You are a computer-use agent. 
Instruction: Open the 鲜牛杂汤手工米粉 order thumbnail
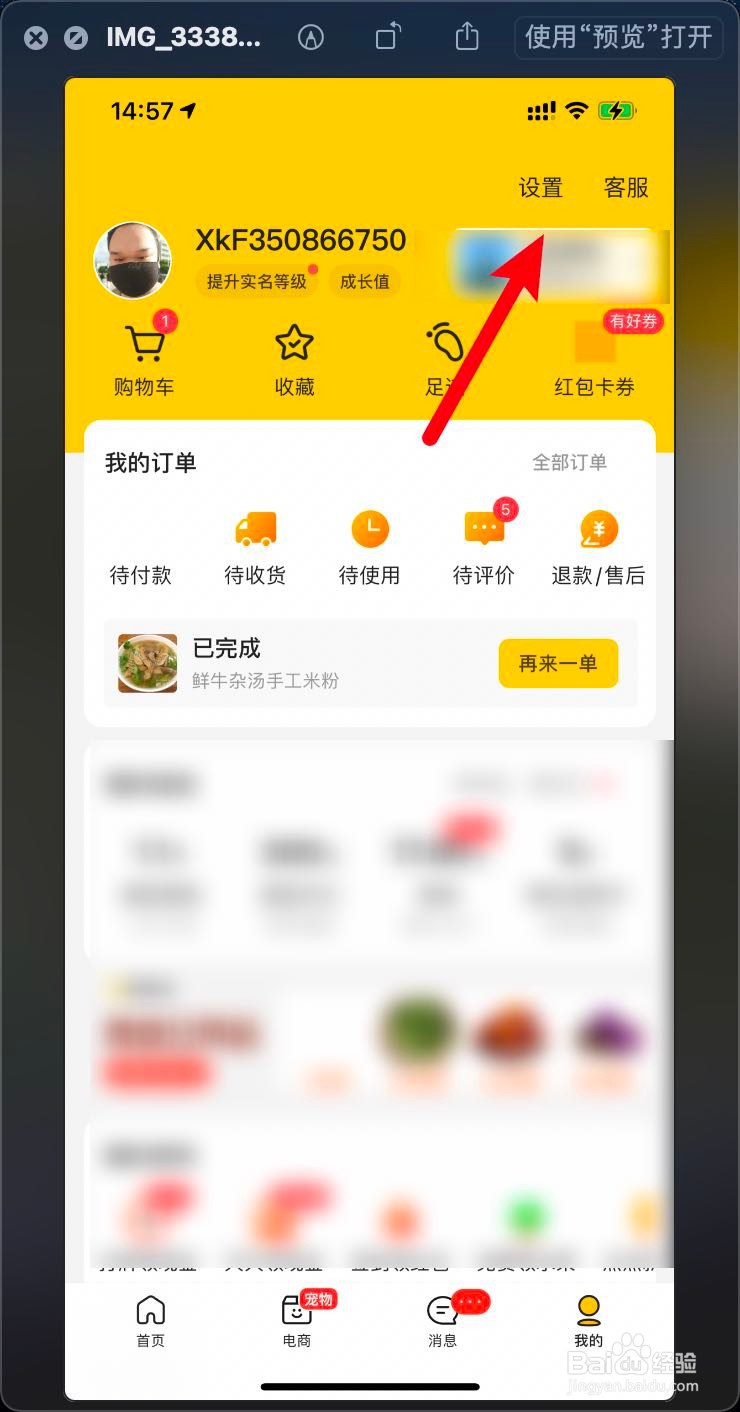pos(146,661)
